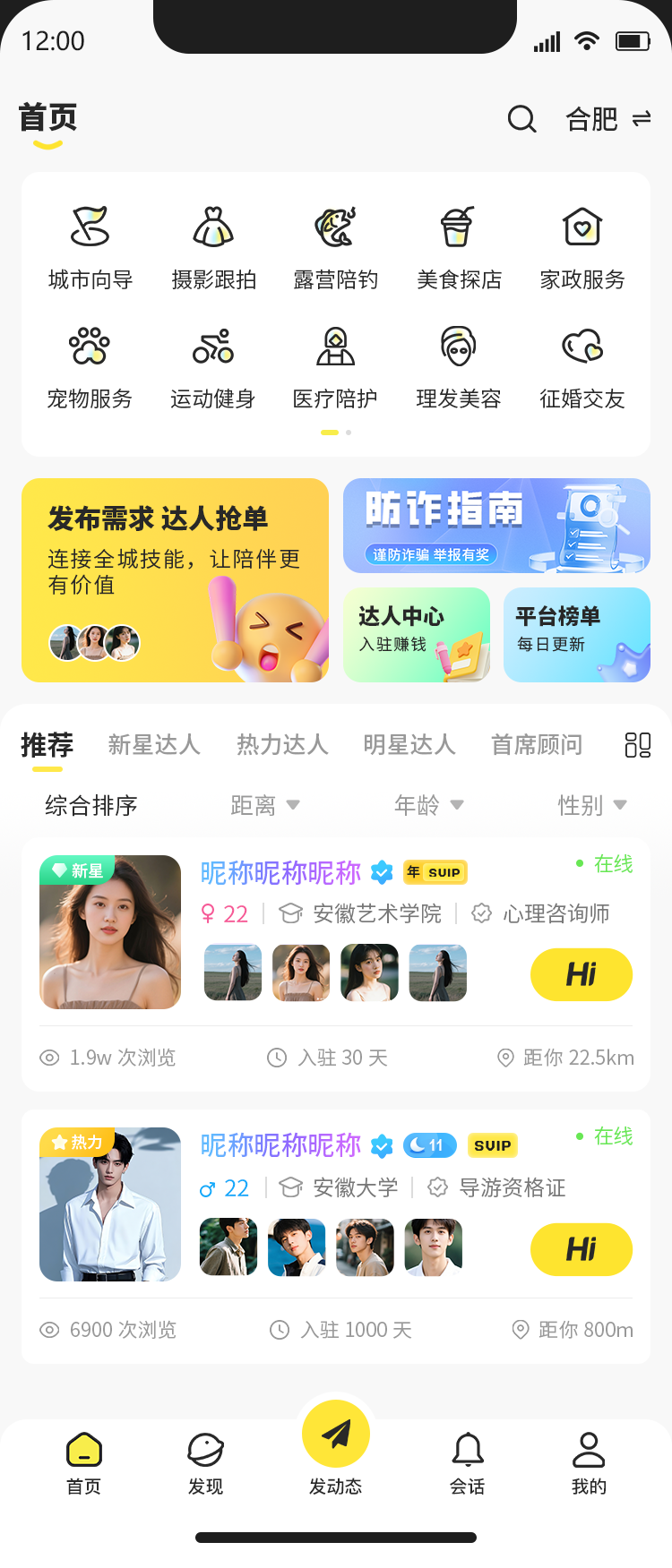Tap the 发动态 paper plane icon
The image size is (672, 1568).
click(x=336, y=1434)
